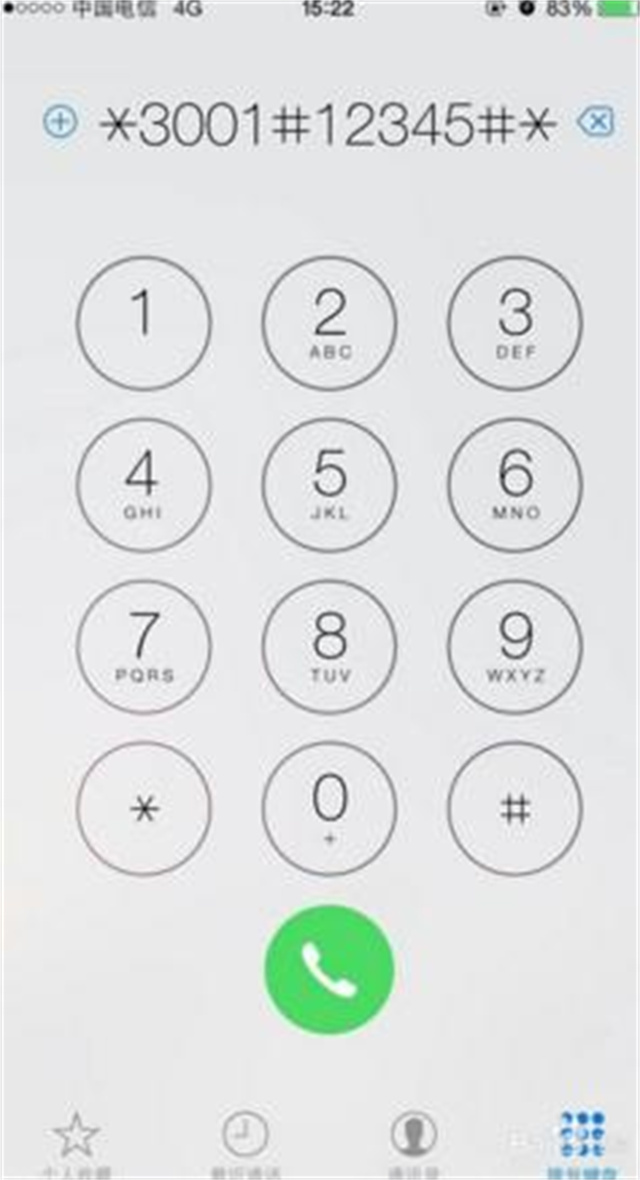This screenshot has height=1180, width=640.
Task: Tap the add contact plus icon
Action: (x=60, y=123)
